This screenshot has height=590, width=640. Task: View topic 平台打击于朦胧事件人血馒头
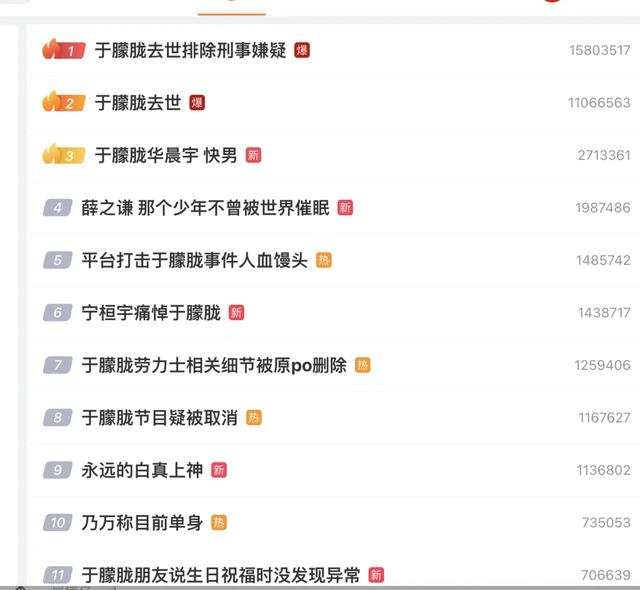pos(196,260)
